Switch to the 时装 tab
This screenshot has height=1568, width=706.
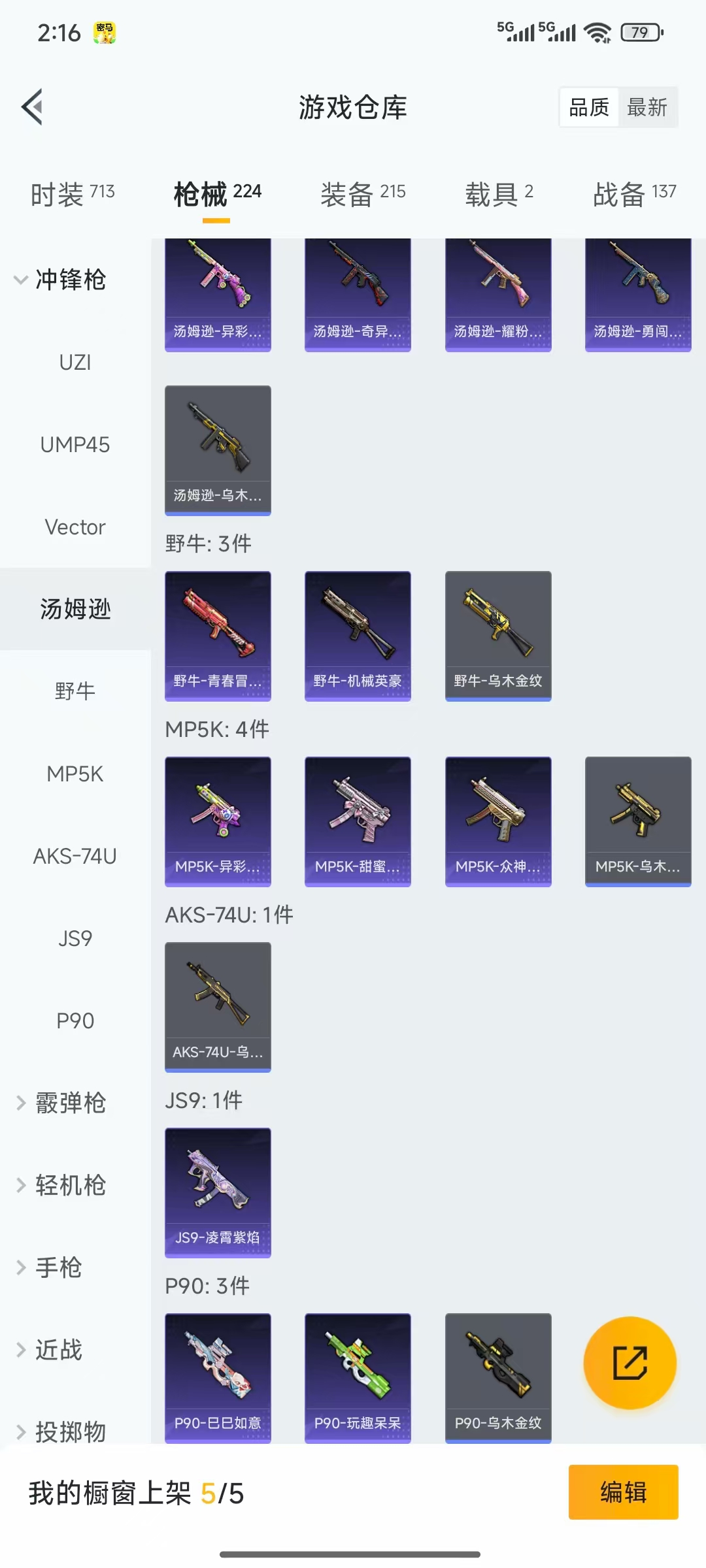[73, 194]
